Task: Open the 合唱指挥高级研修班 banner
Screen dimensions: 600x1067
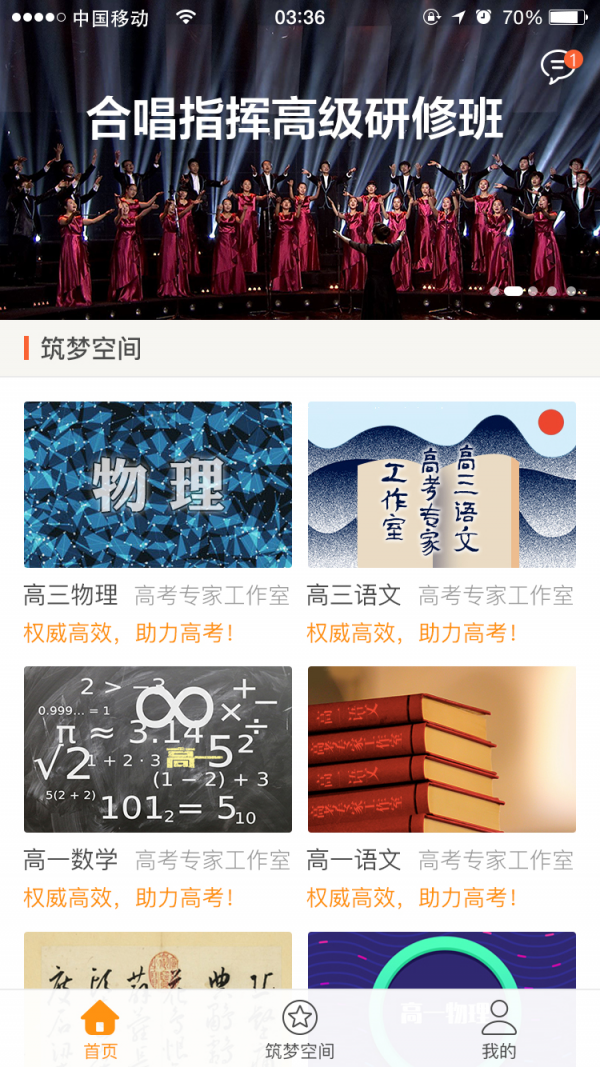Action: (x=300, y=200)
